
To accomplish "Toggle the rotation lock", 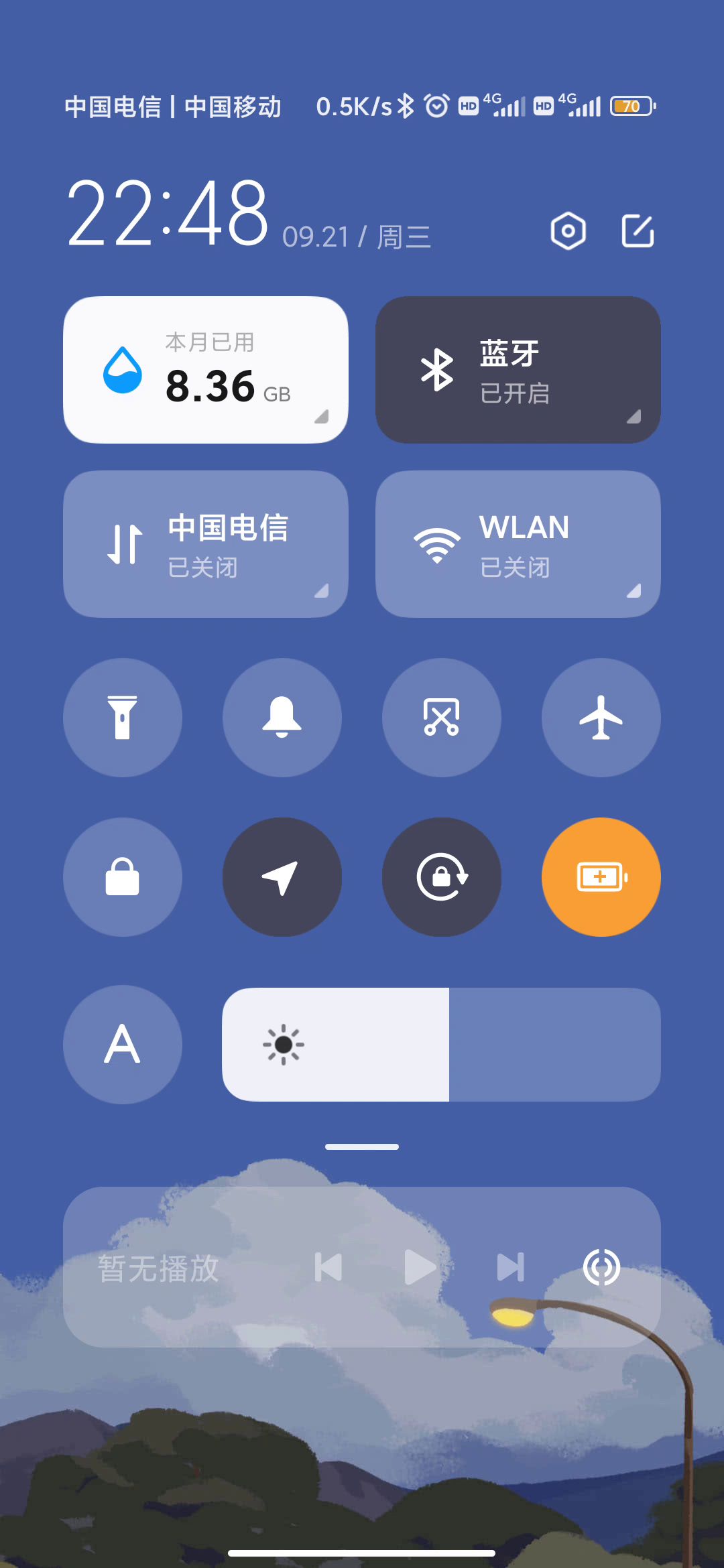I will (442, 877).
